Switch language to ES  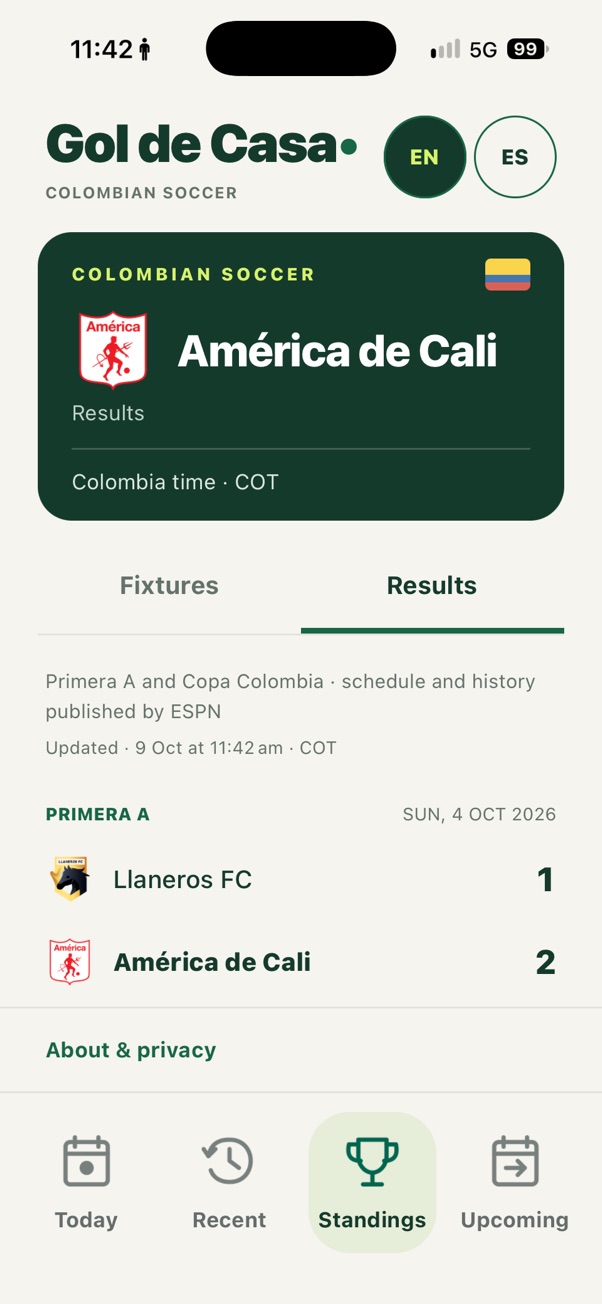515,157
